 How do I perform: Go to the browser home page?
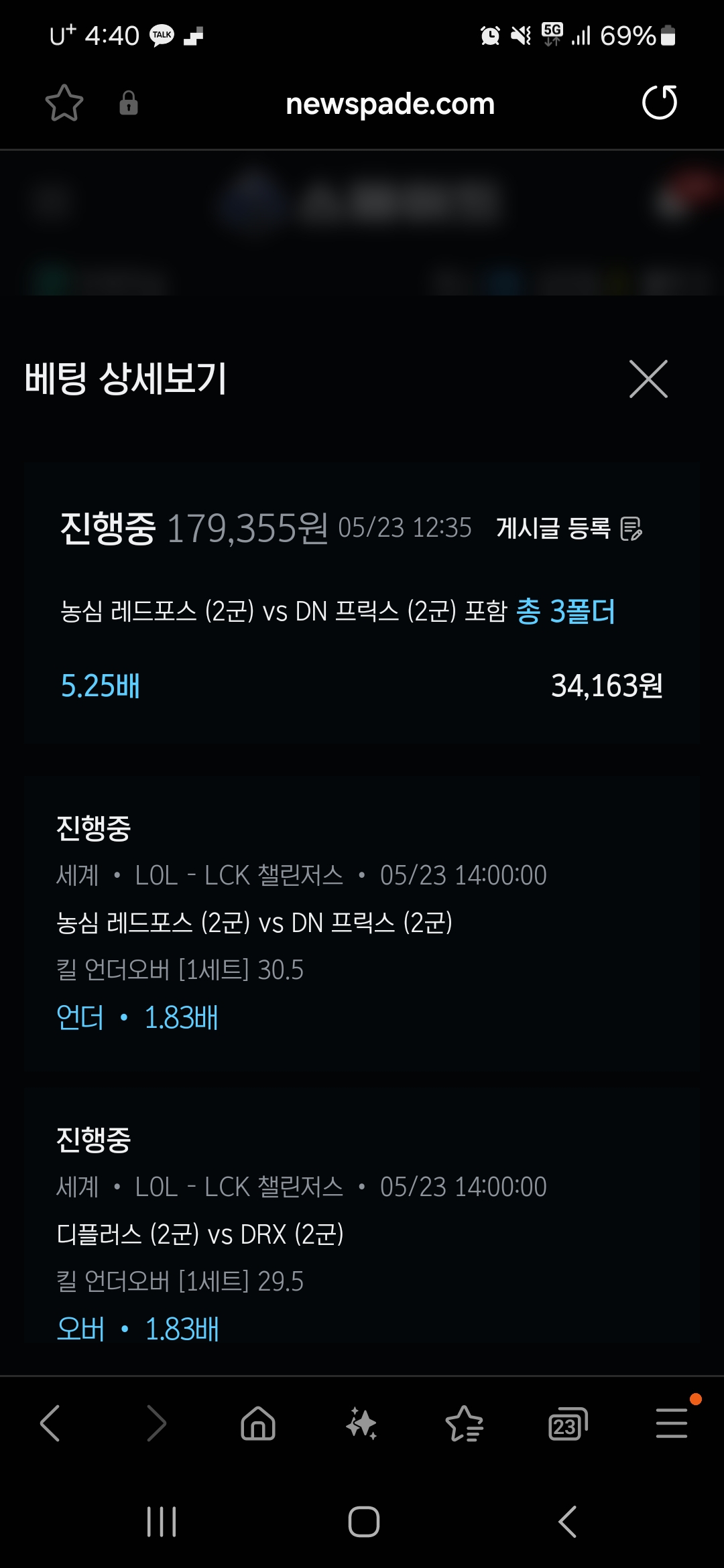click(258, 1423)
